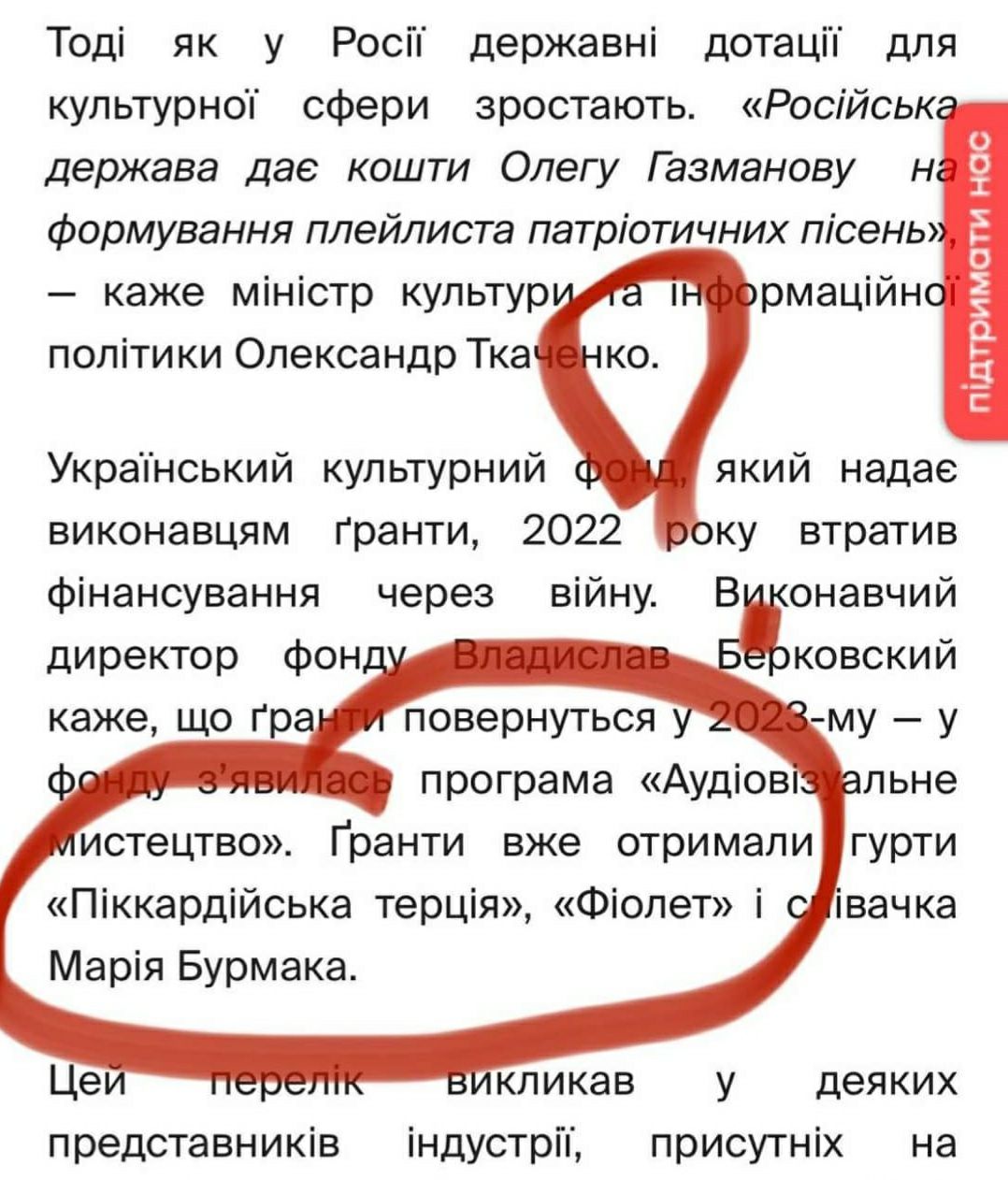
Task: Tap the «підтримати нас» side button
Action: 979,269
